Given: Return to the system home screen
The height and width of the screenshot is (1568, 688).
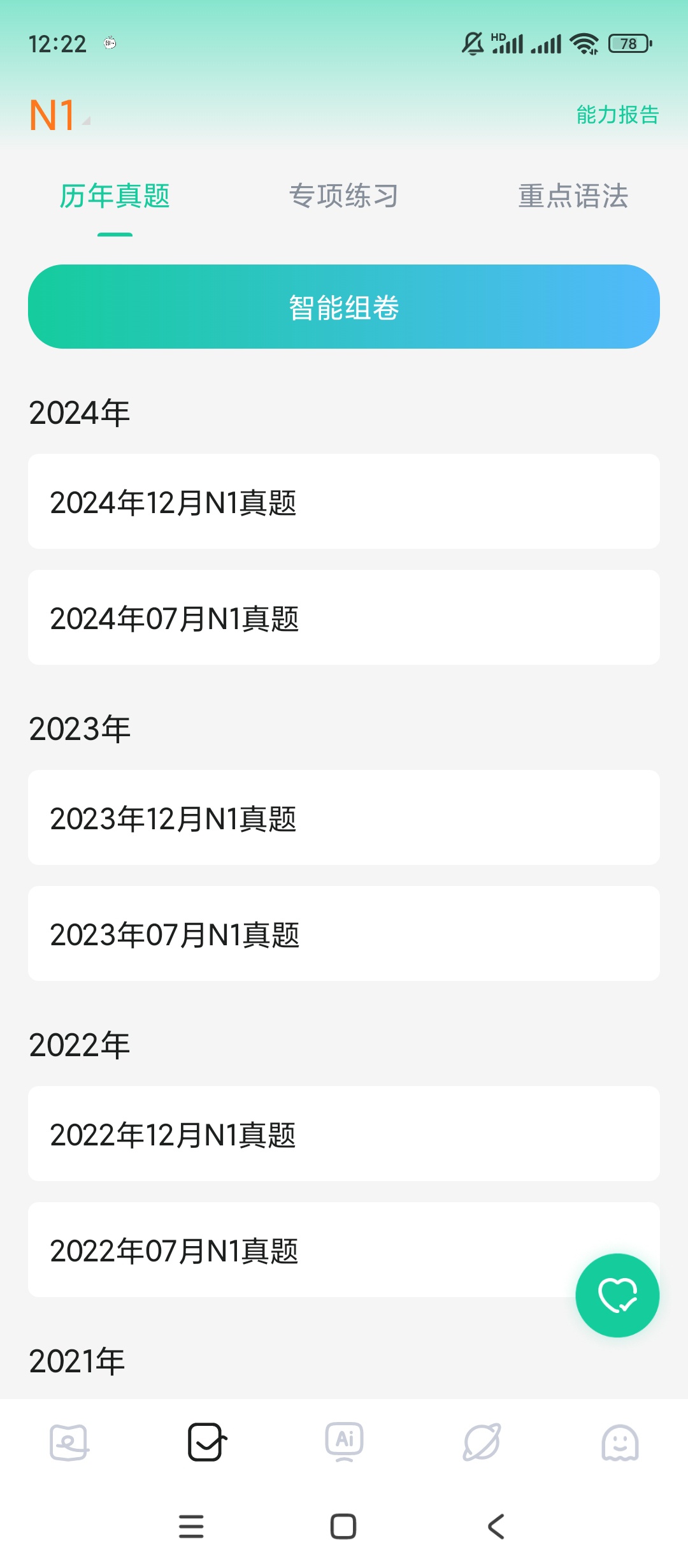Looking at the screenshot, I should point(343,1527).
